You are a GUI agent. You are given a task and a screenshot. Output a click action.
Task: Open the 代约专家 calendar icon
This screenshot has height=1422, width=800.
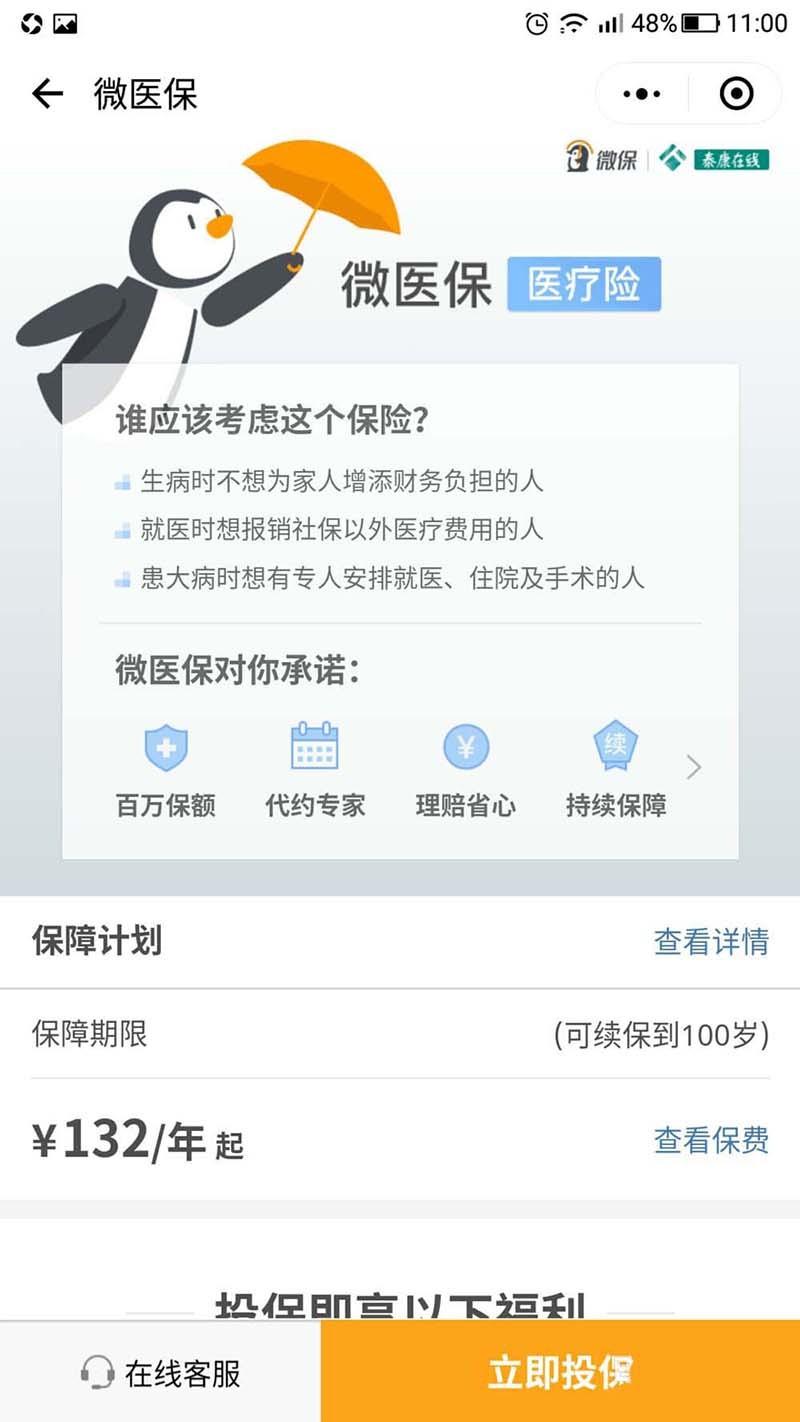point(315,746)
